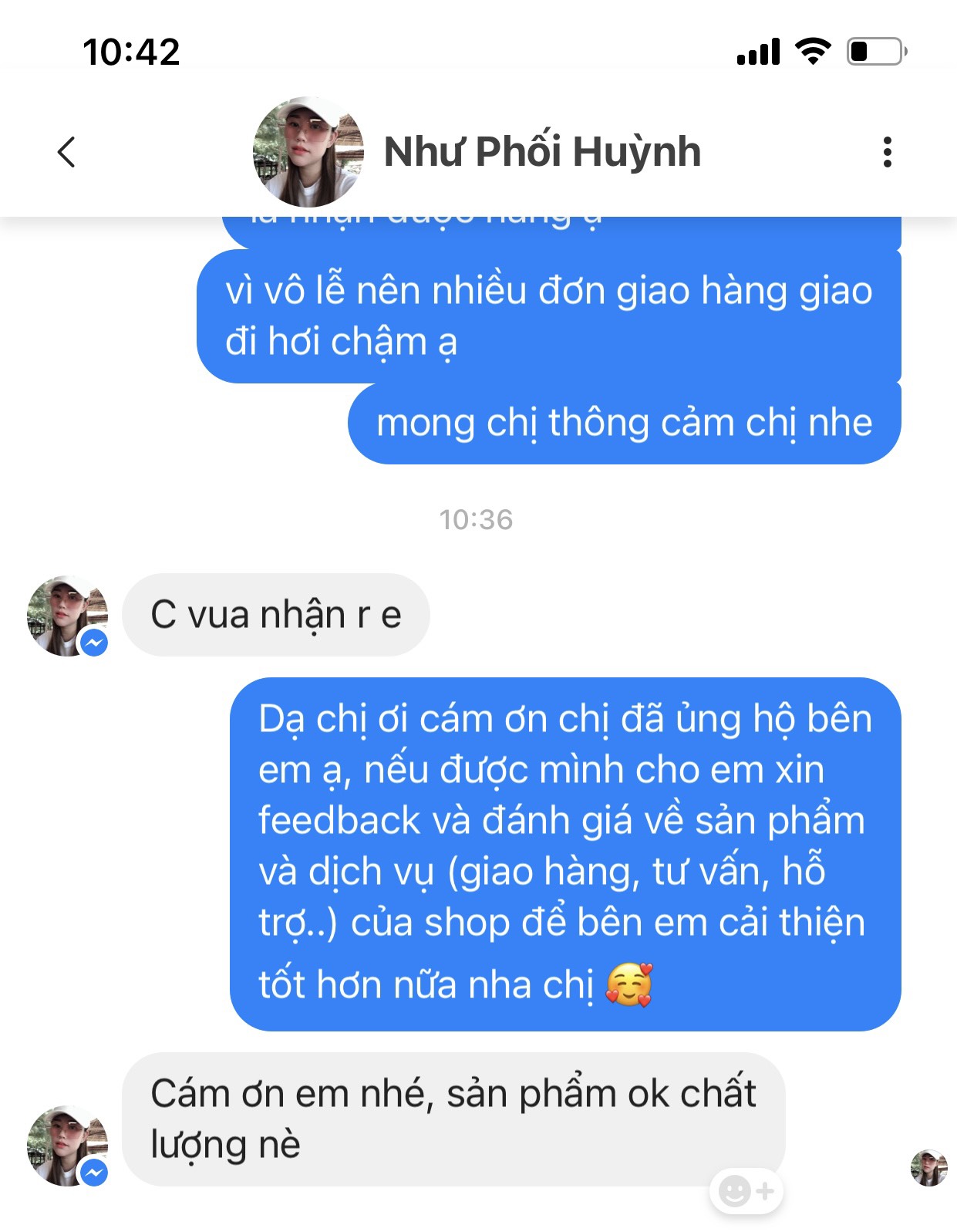
Task: Tap the avatar beside "C vua nhận r e"
Action: (x=67, y=616)
